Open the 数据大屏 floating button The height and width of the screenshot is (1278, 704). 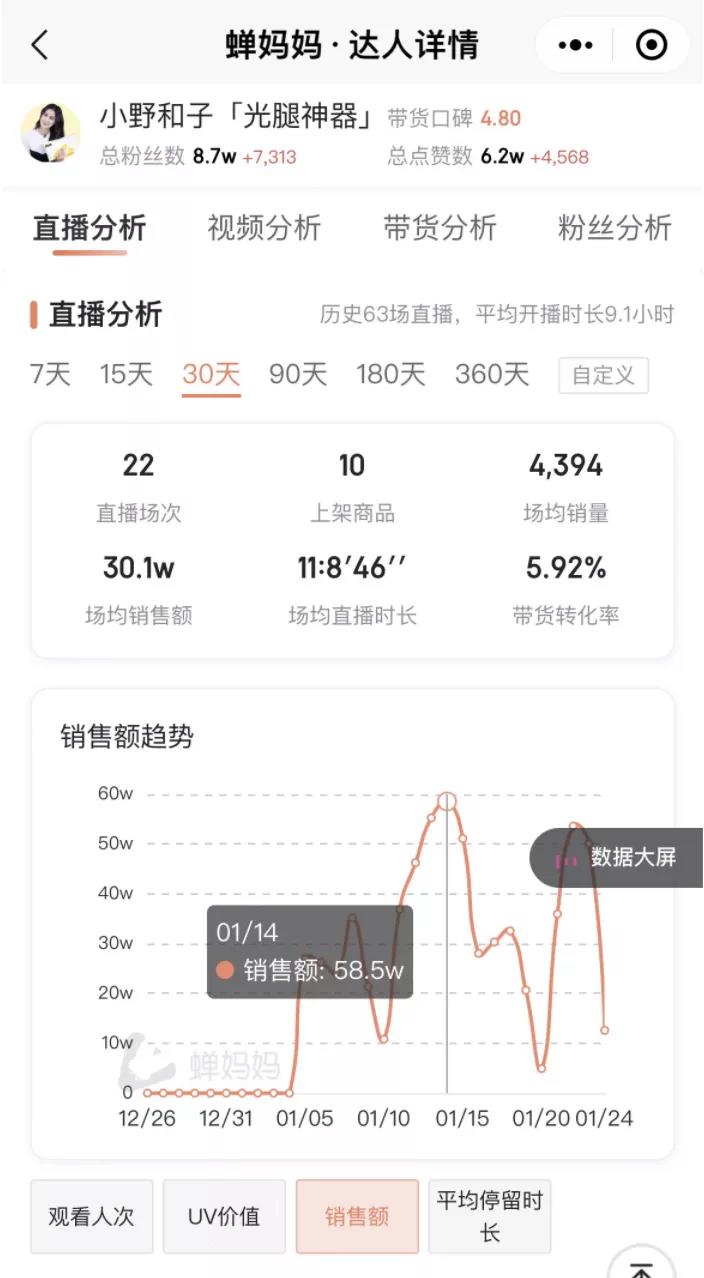pos(618,858)
